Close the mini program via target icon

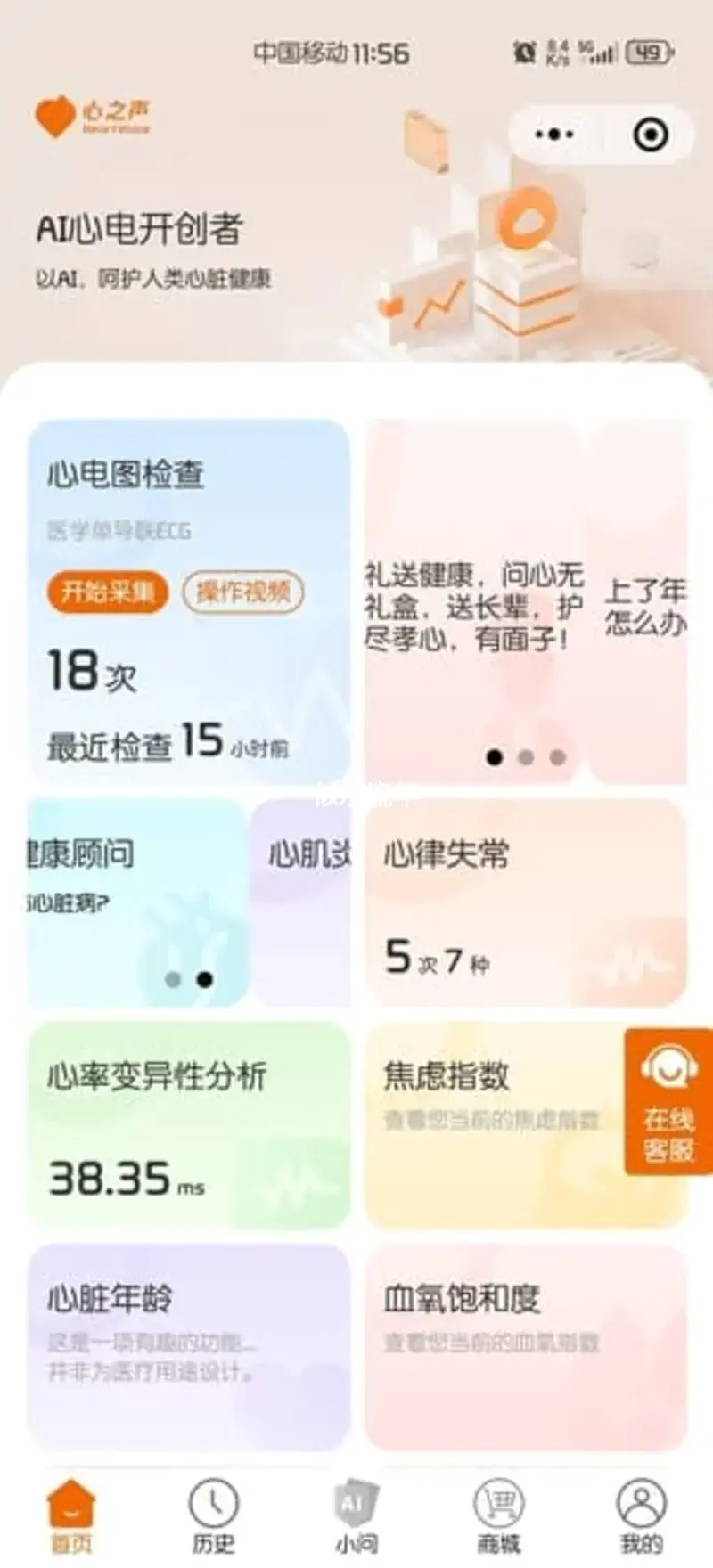(650, 135)
